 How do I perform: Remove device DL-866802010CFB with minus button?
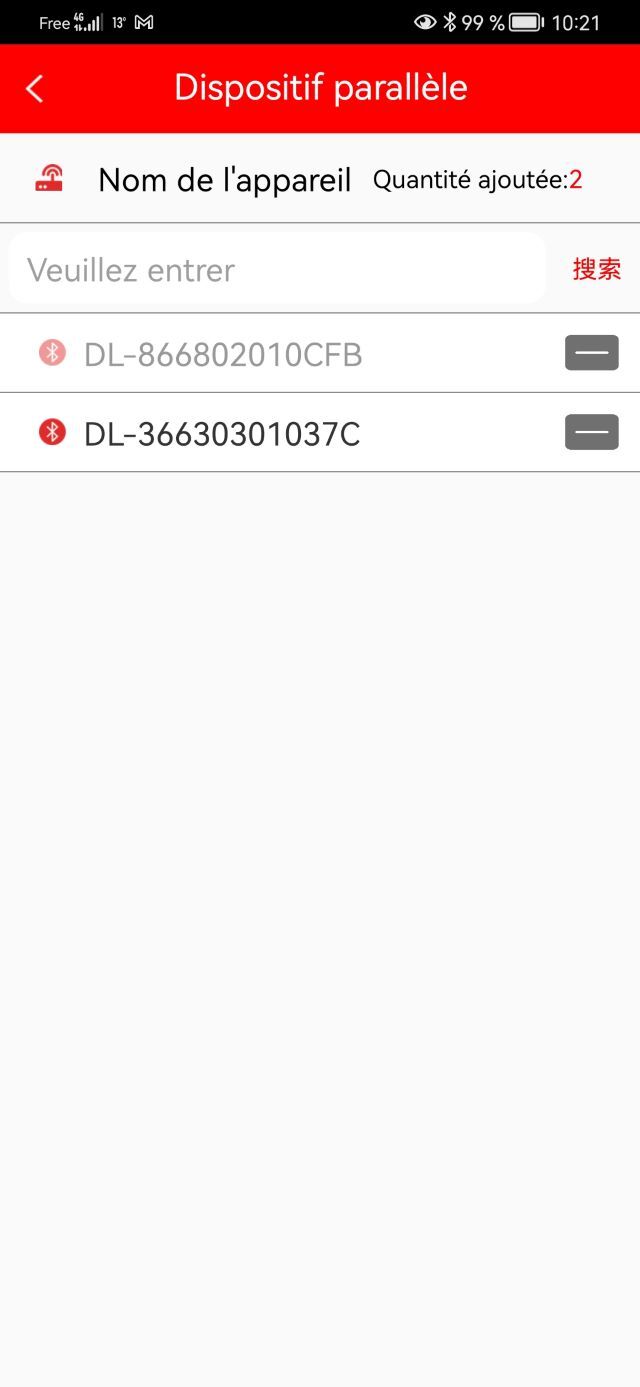coord(591,353)
